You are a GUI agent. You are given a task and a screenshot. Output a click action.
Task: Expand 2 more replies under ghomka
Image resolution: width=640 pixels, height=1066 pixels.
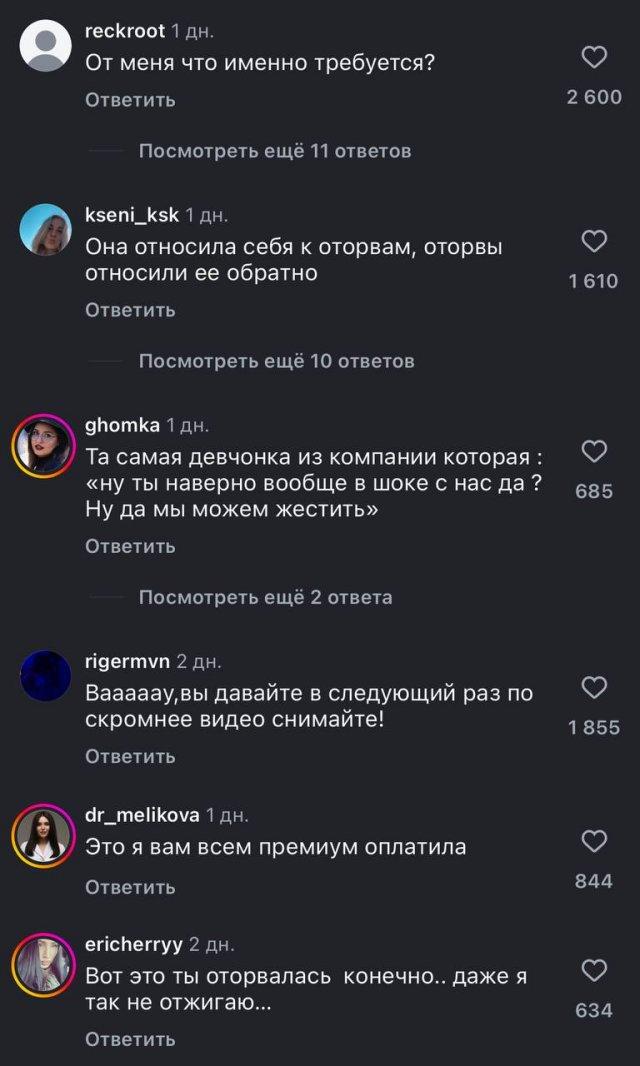pyautogui.click(x=265, y=597)
